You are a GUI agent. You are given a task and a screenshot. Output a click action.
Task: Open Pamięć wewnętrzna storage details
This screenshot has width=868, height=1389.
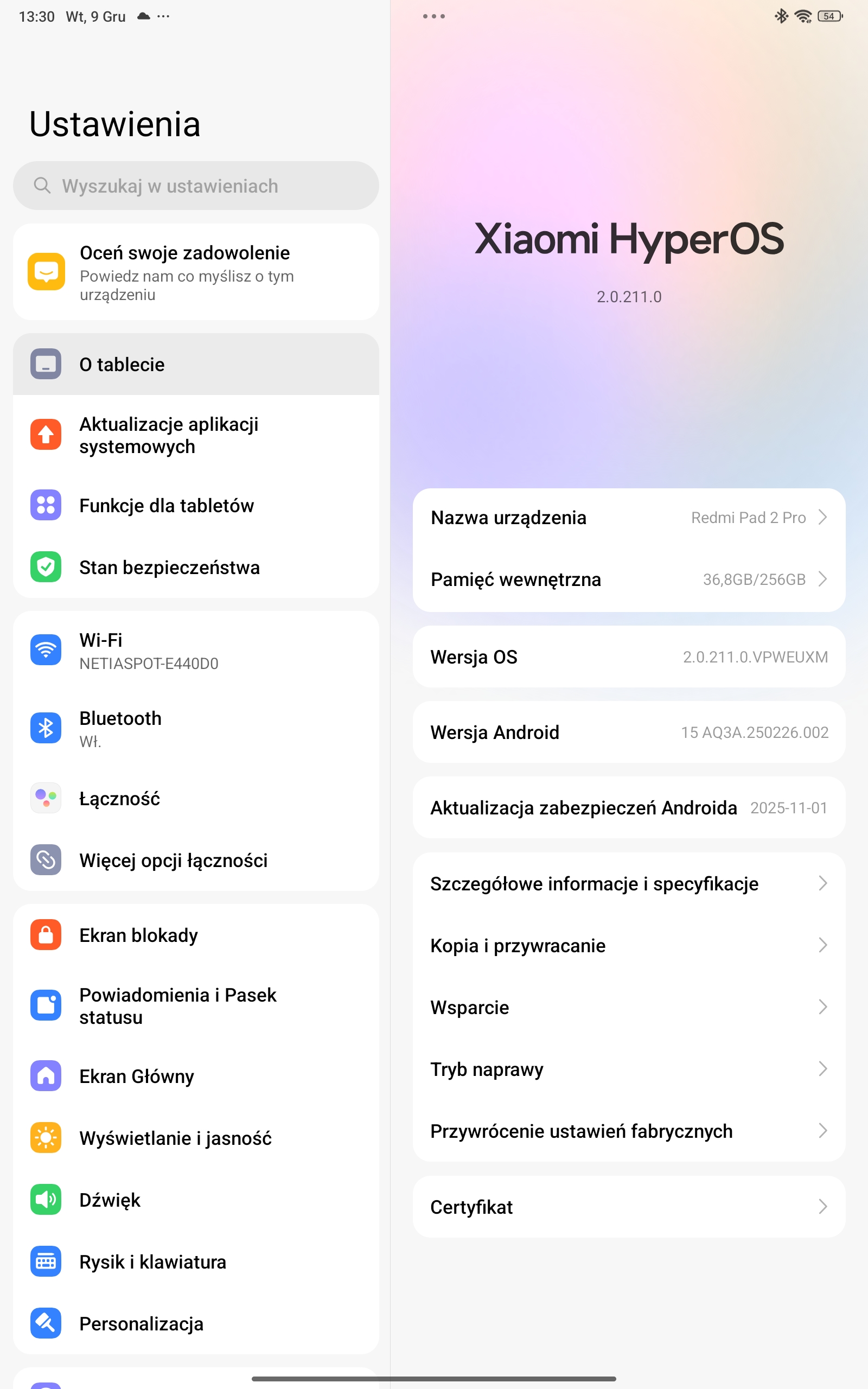(x=629, y=579)
